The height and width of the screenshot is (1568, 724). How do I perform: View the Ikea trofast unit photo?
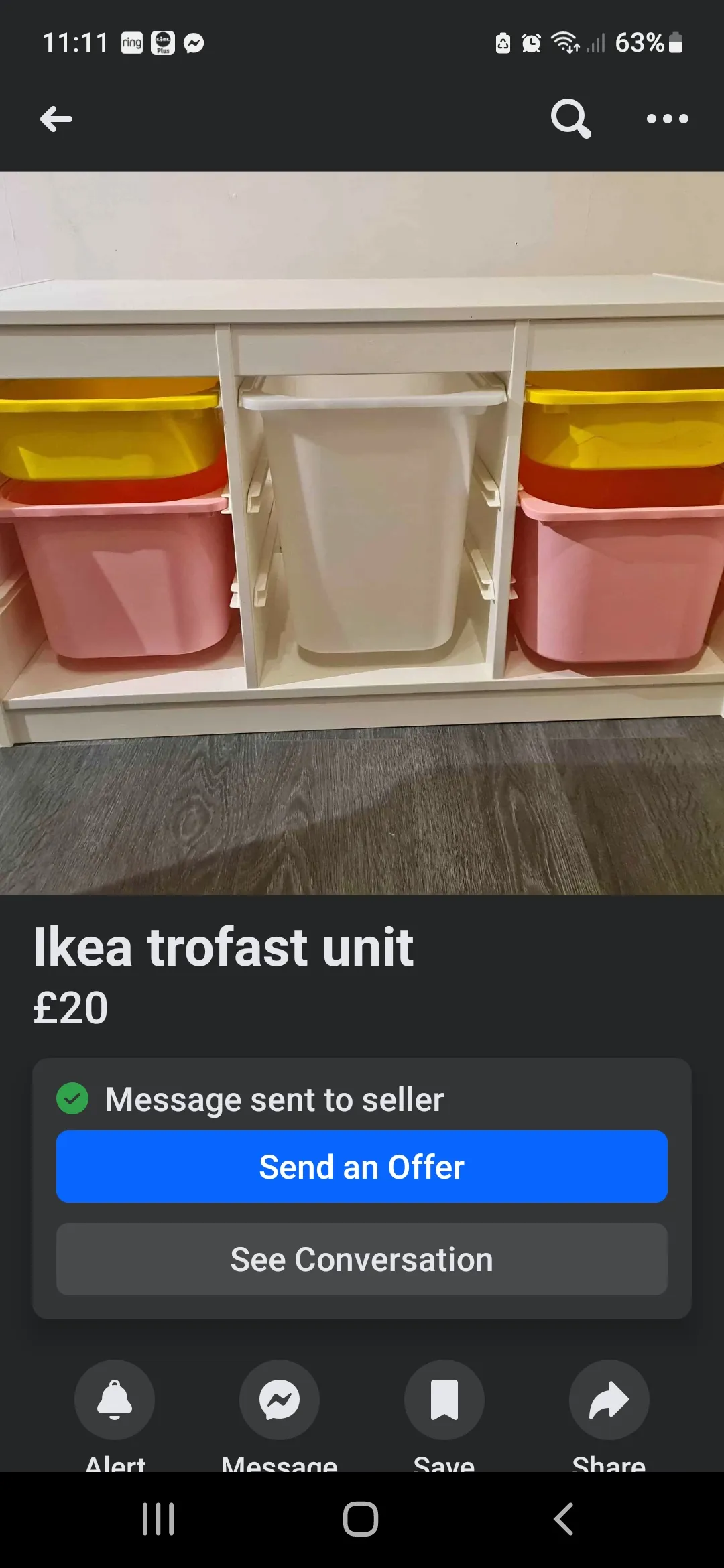tap(362, 533)
